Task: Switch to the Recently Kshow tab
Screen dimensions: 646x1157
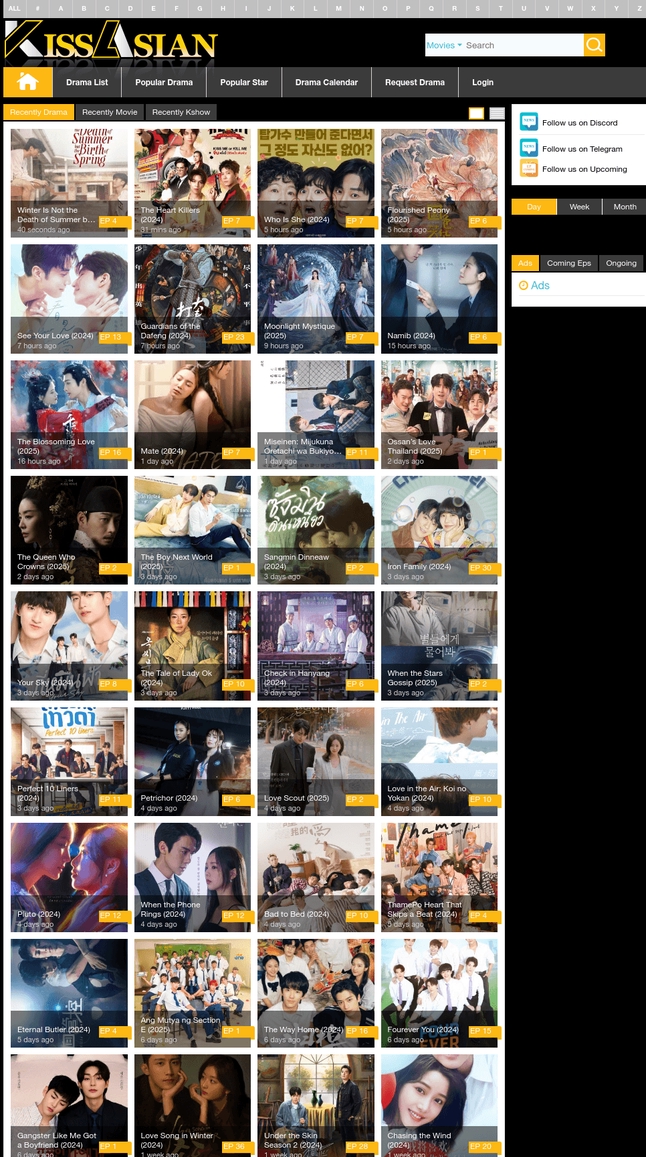Action: (181, 112)
